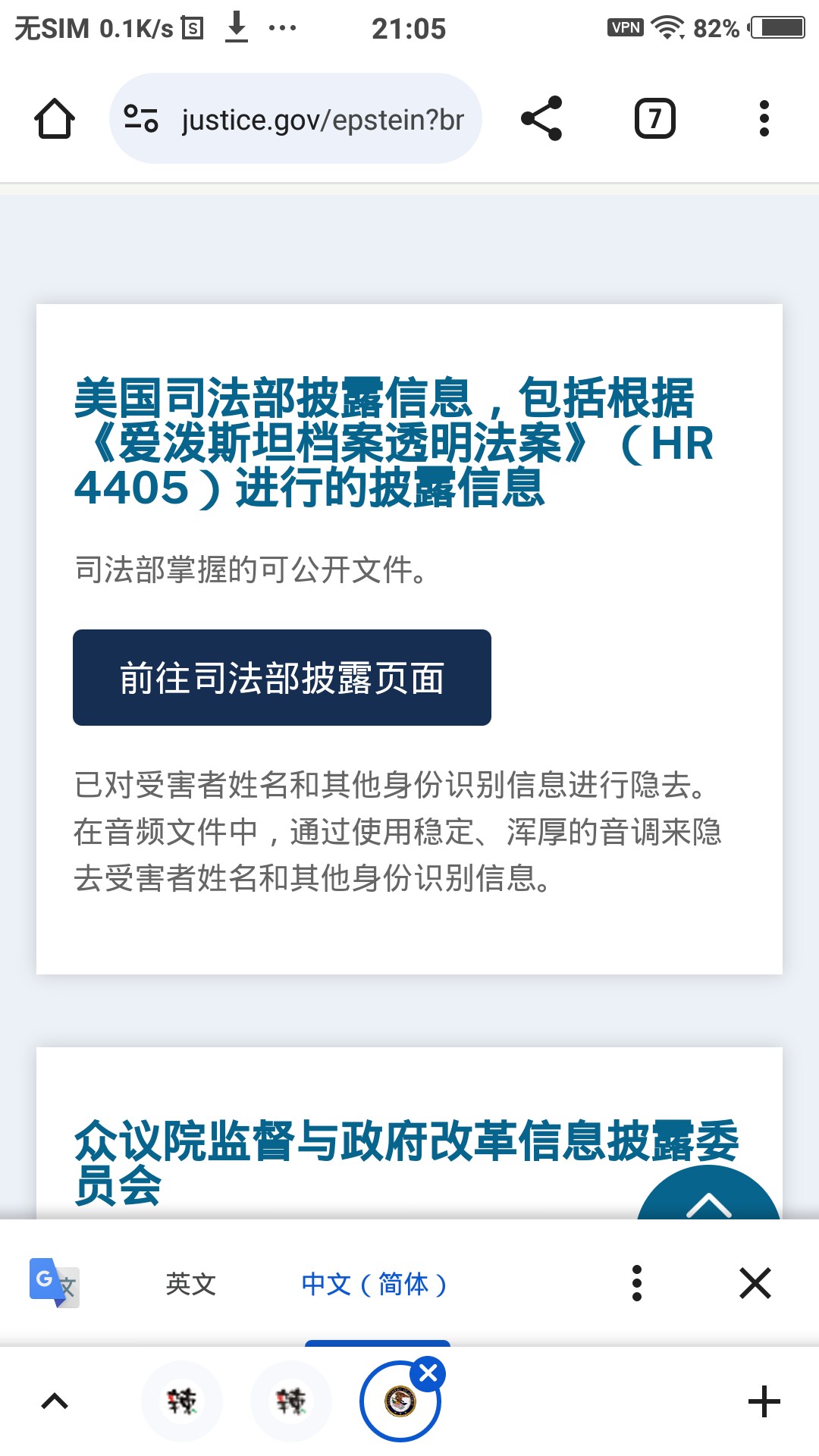
Task: Dismiss the translate bar
Action: (755, 1283)
